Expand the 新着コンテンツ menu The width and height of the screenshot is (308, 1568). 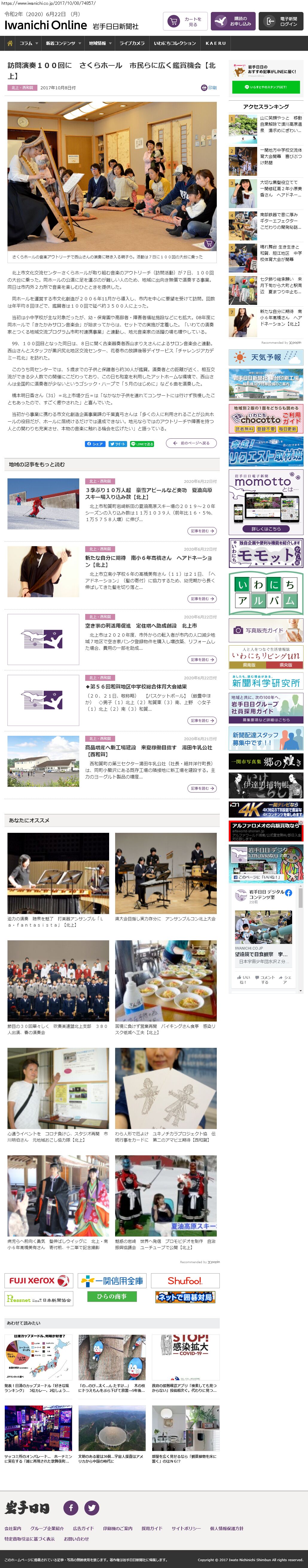pyautogui.click(x=62, y=43)
